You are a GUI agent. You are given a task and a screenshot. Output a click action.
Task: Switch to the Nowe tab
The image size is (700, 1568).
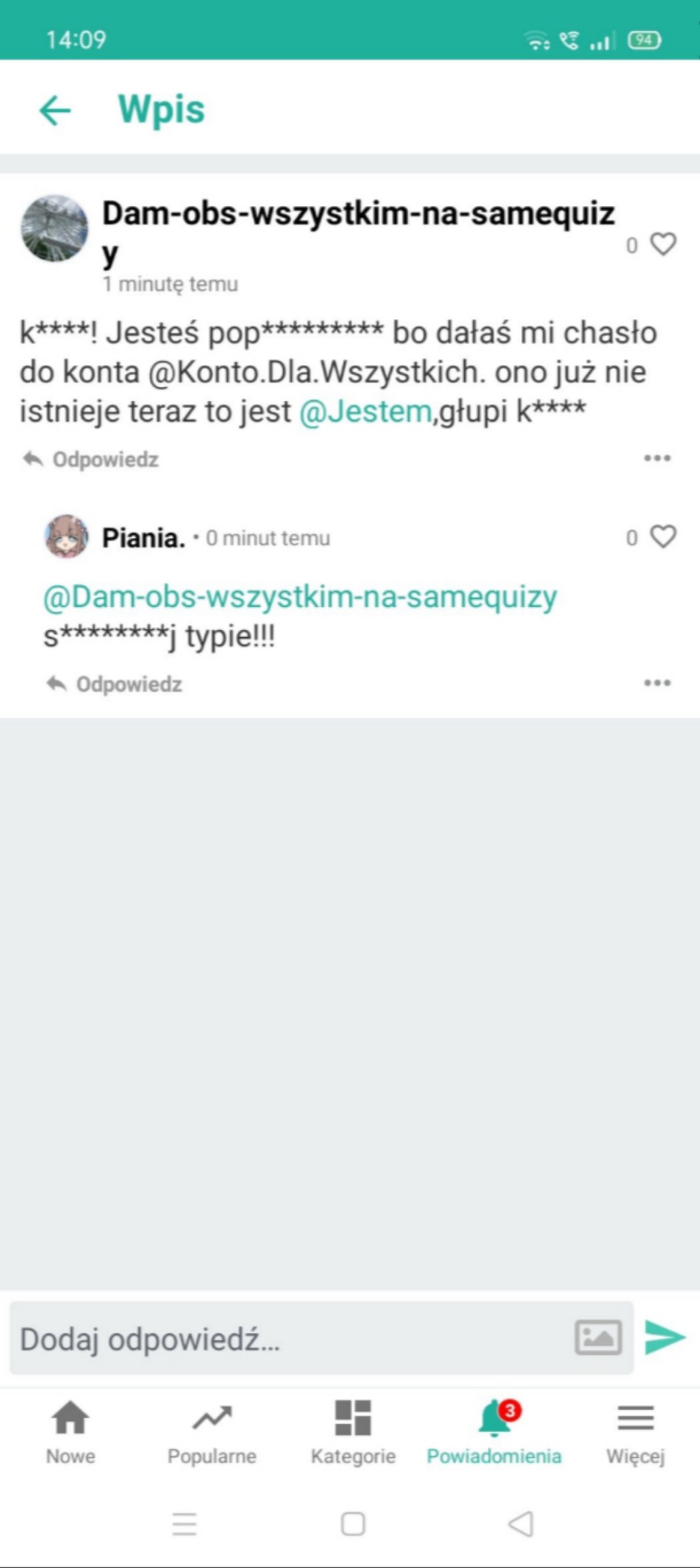point(71,1431)
